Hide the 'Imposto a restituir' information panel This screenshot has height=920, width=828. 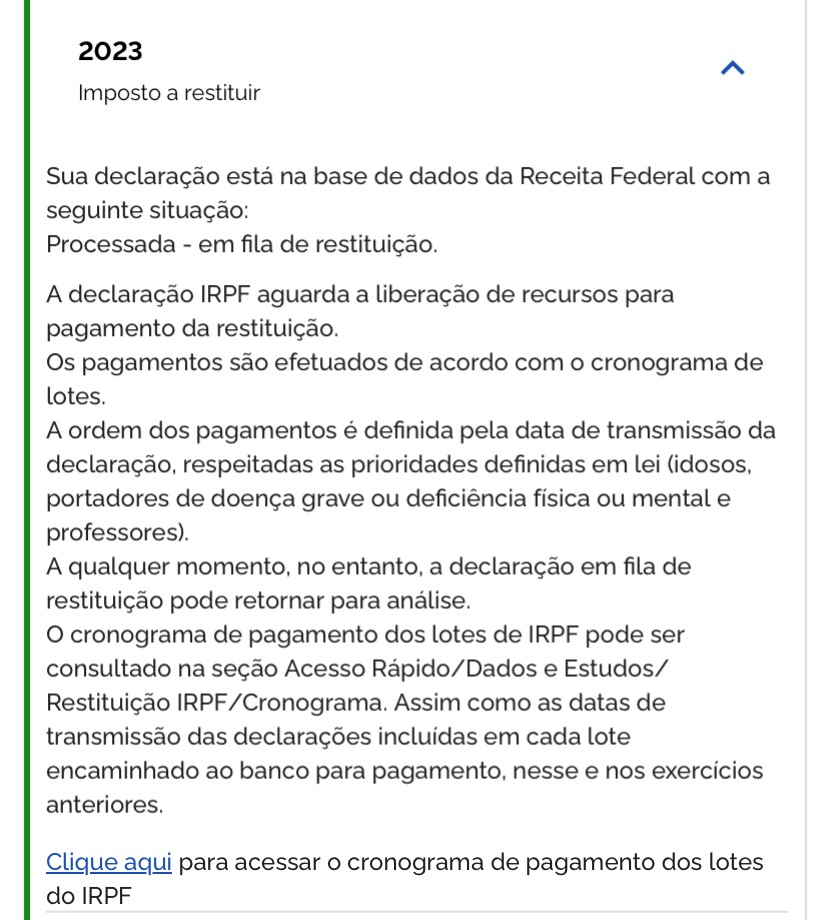732,68
